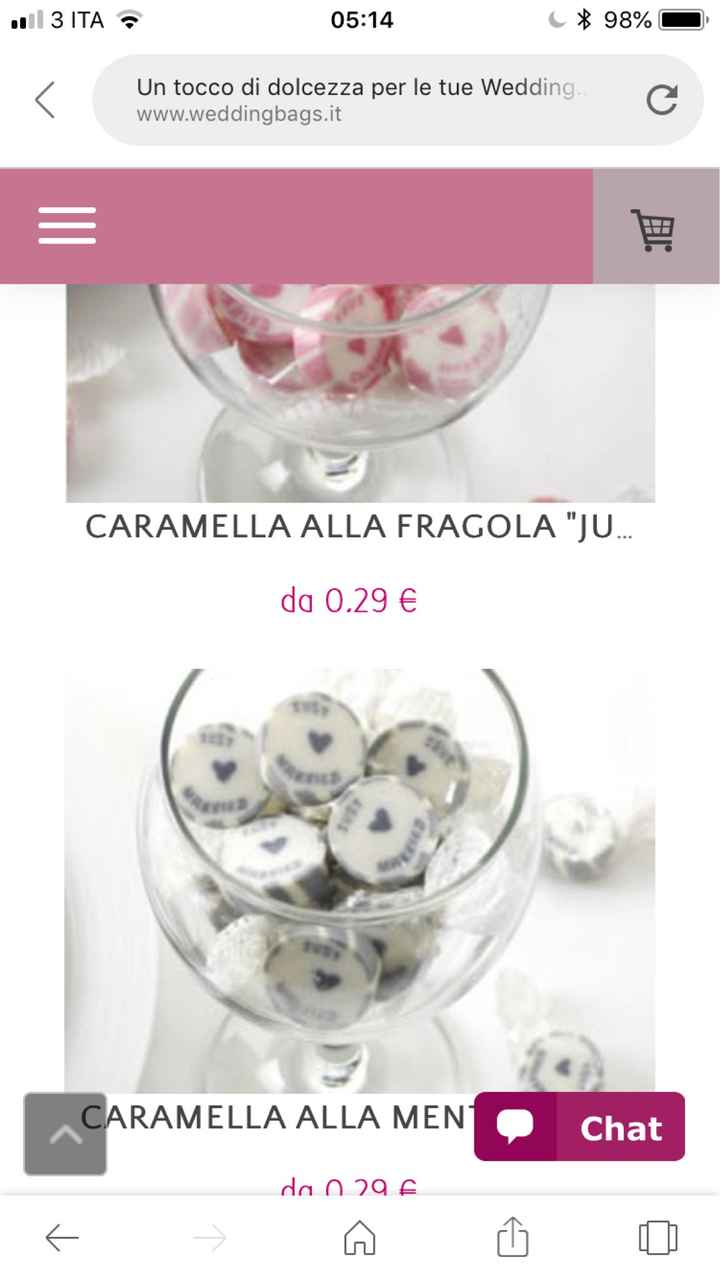This screenshot has height=1280, width=720.
Task: View open browser tabs
Action: click(x=657, y=1238)
